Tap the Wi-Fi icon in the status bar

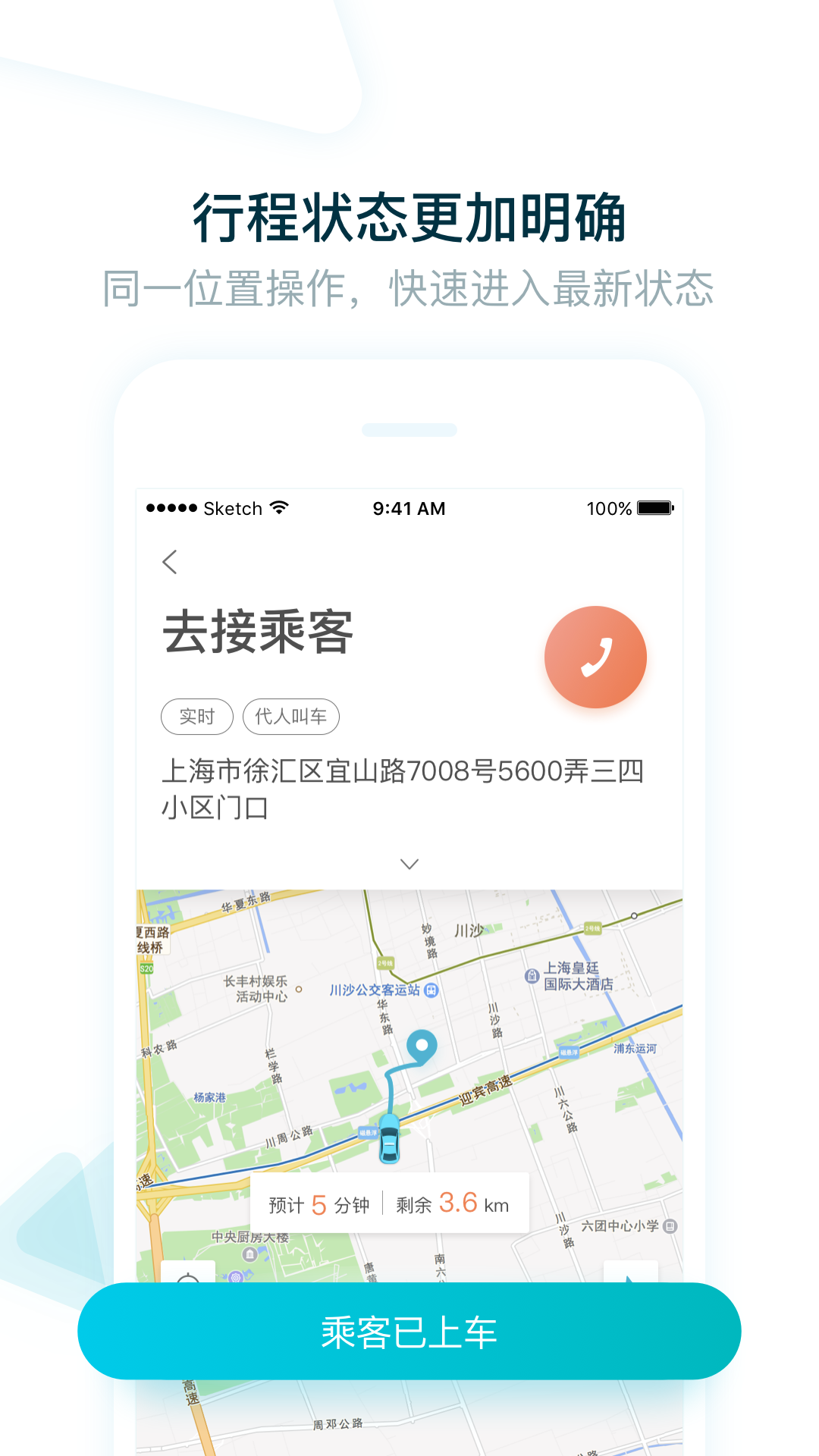point(280,508)
